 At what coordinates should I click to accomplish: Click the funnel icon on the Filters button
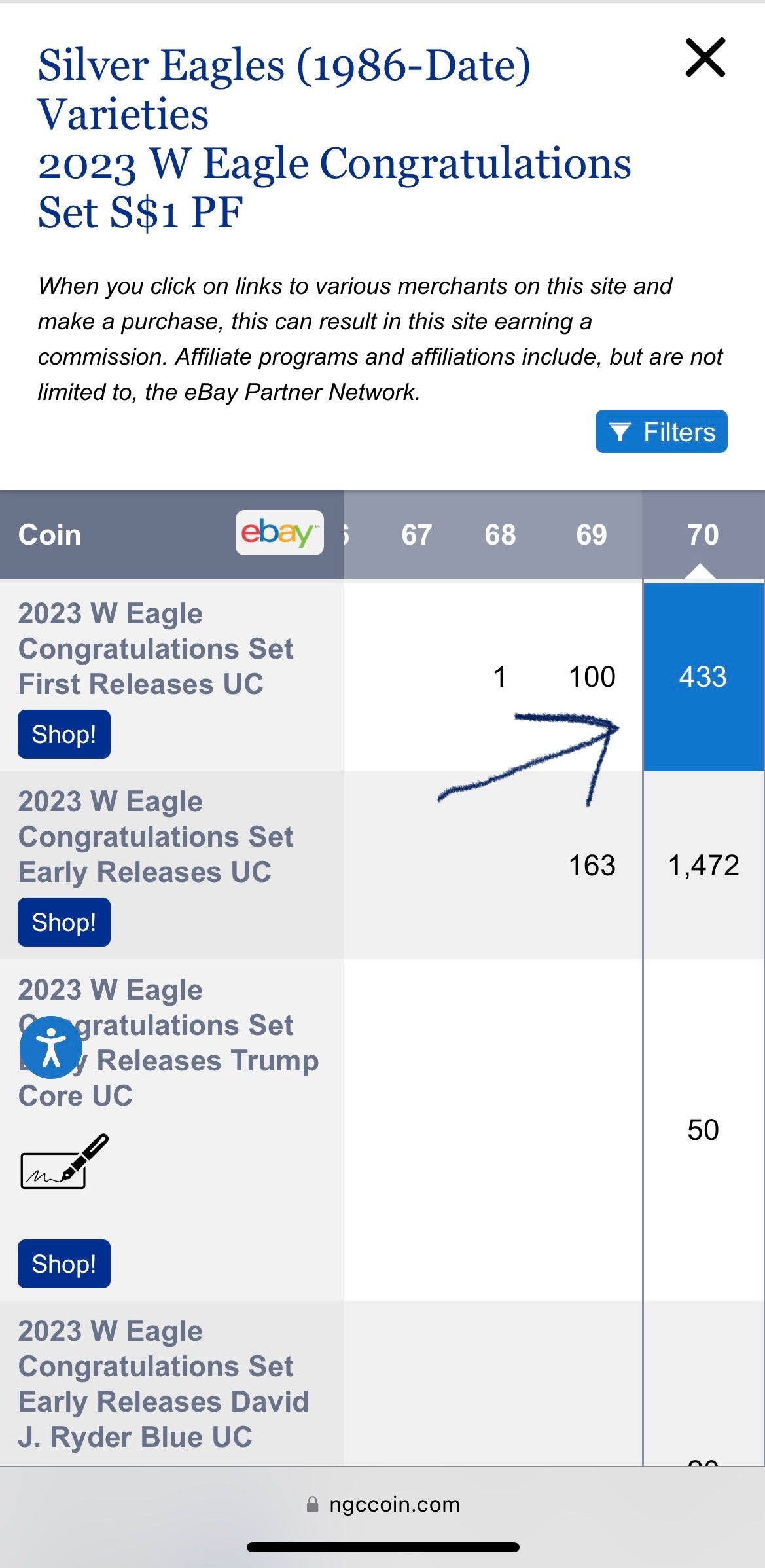(620, 431)
